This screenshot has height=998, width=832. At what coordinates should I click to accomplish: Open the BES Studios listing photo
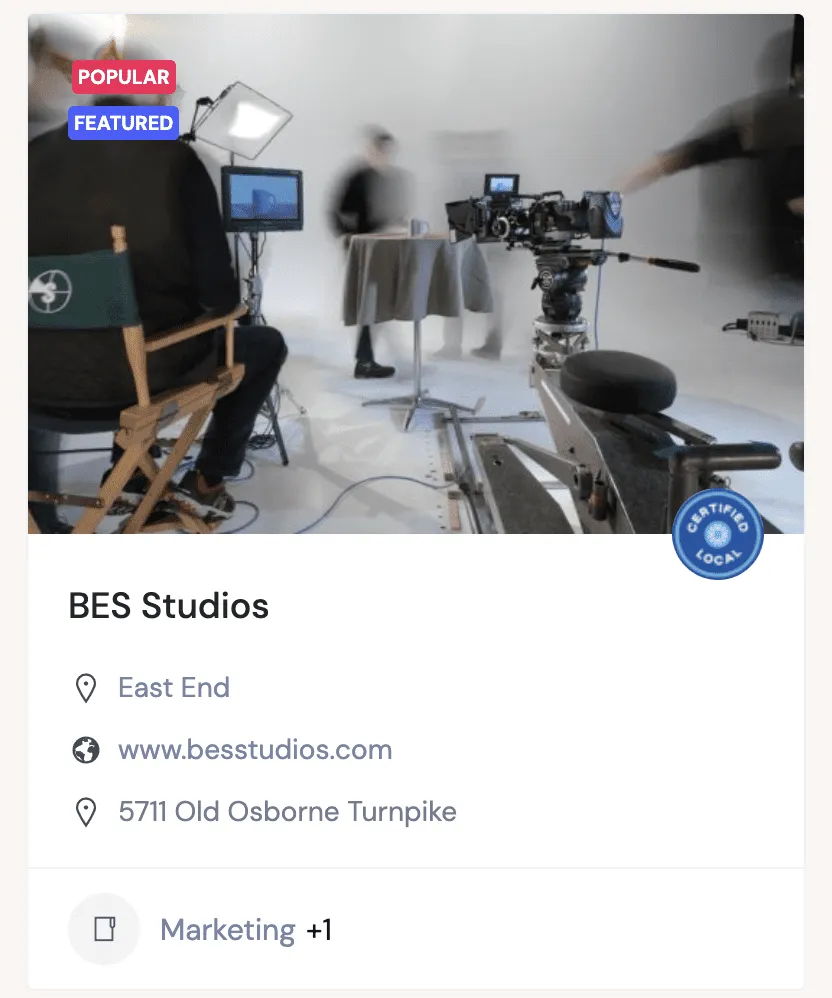click(x=415, y=300)
